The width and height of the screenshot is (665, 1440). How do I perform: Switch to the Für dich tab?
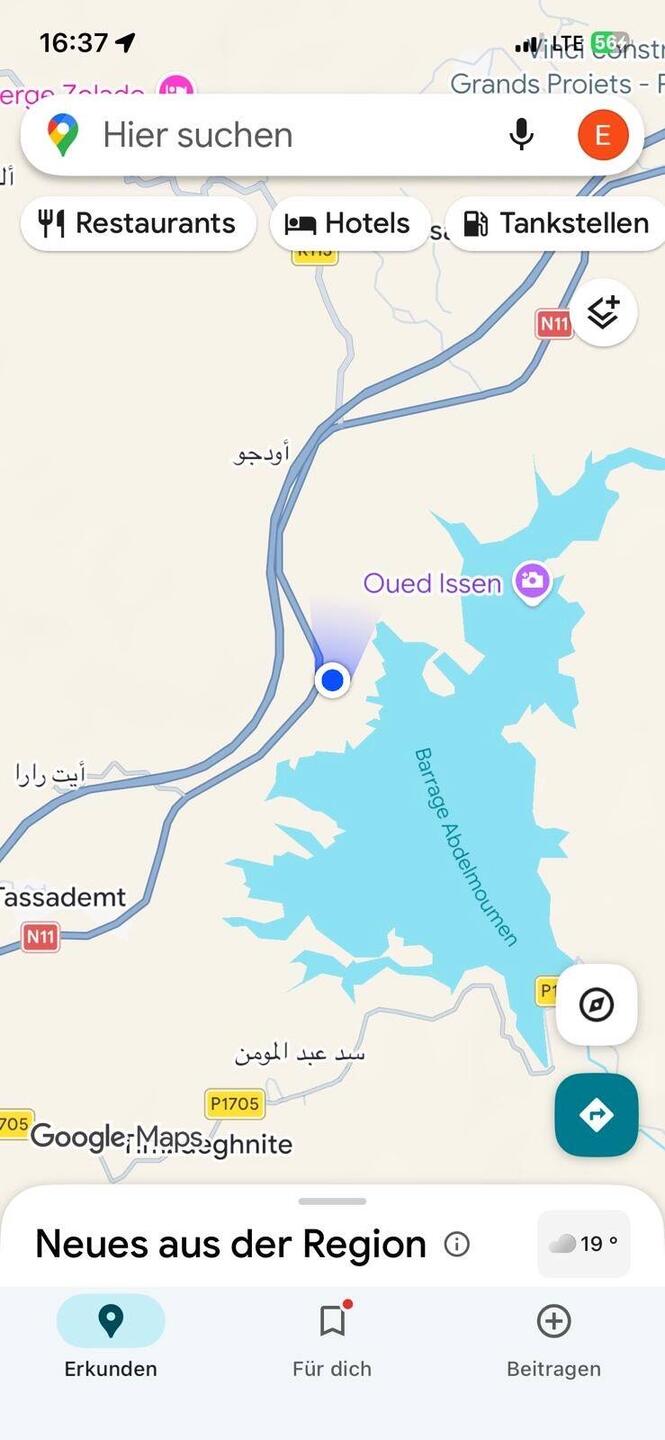(x=332, y=1337)
